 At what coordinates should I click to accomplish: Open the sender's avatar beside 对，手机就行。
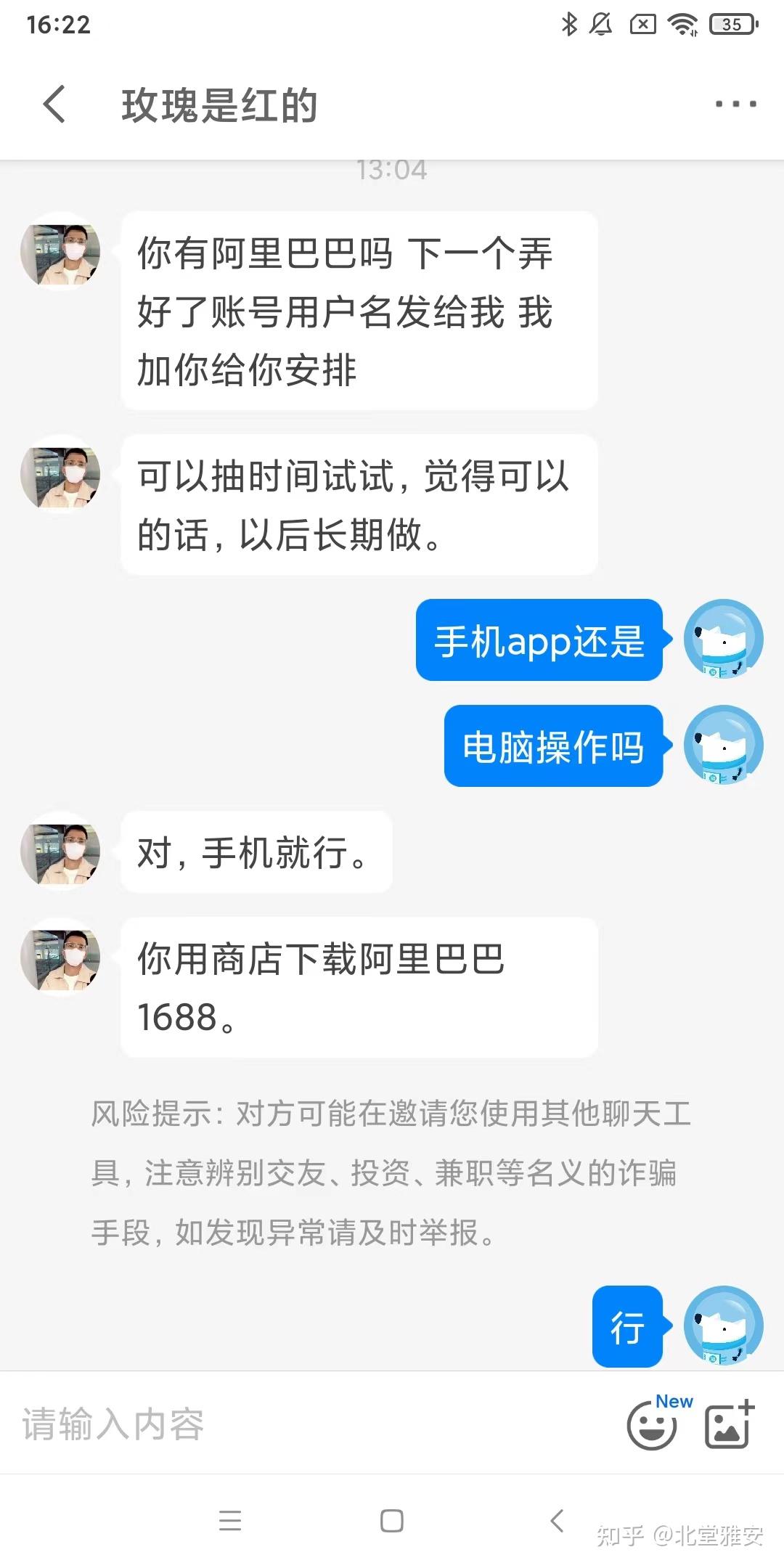(x=60, y=851)
